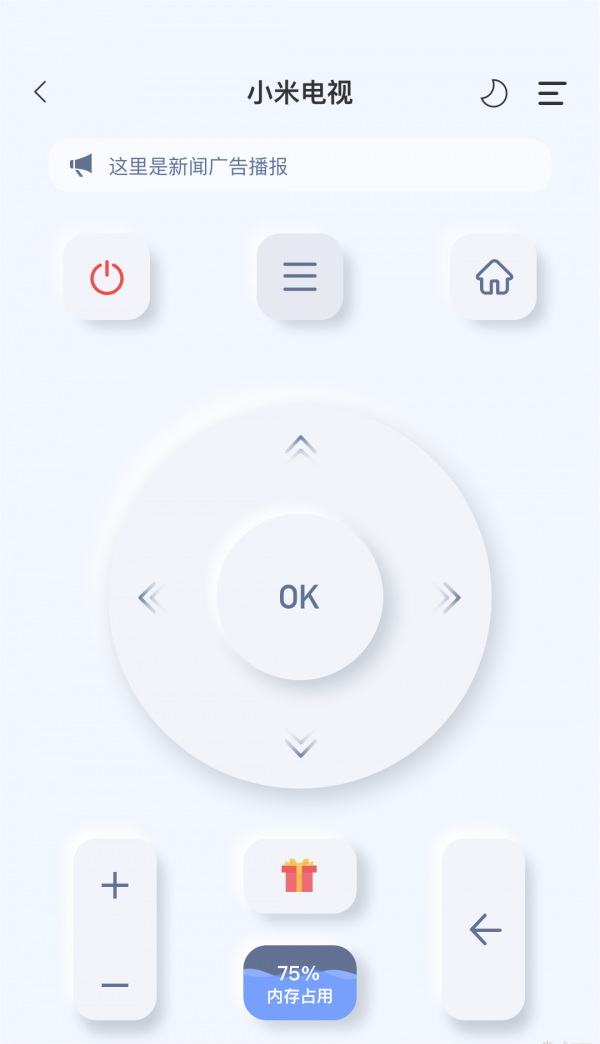
Task: Increase volume with the plus button
Action: pos(115,885)
